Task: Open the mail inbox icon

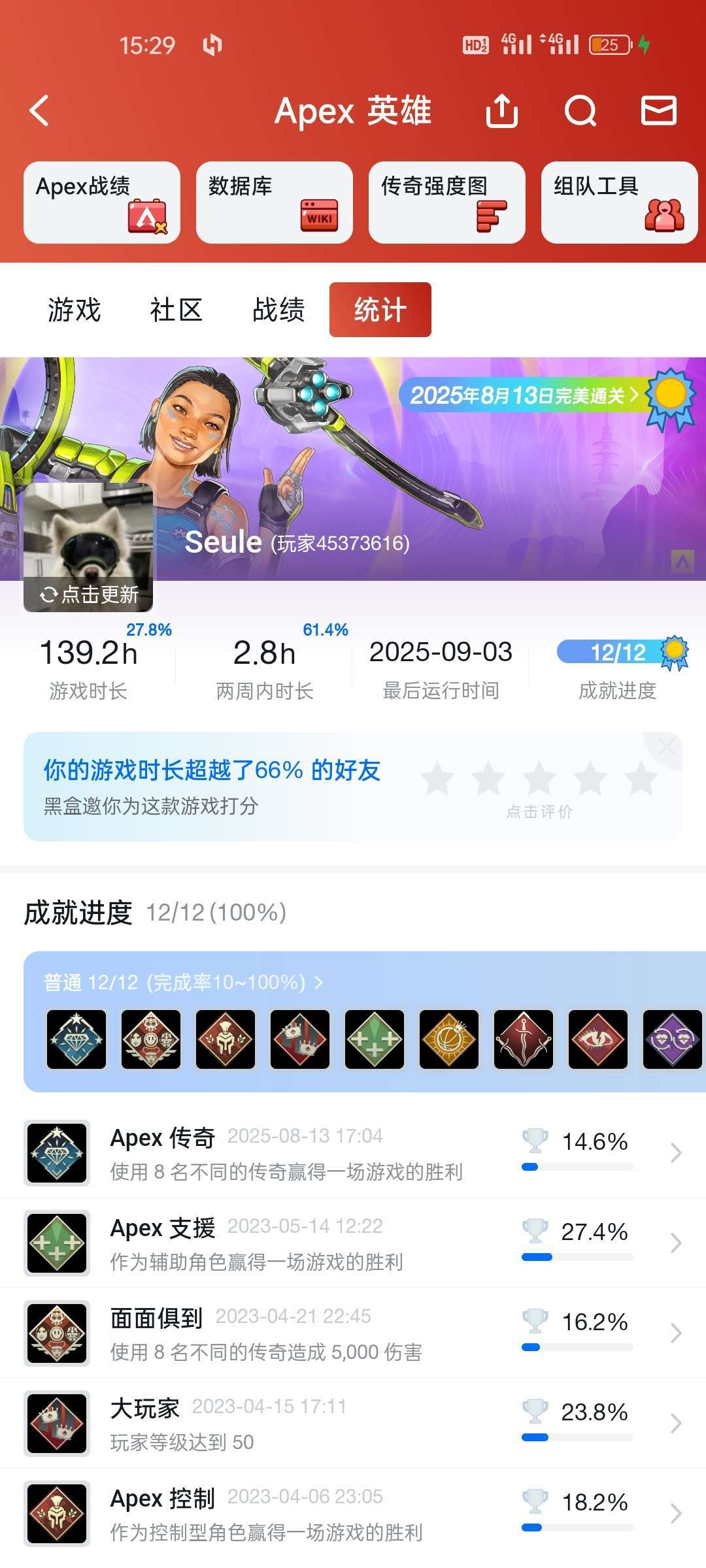Action: coord(658,110)
